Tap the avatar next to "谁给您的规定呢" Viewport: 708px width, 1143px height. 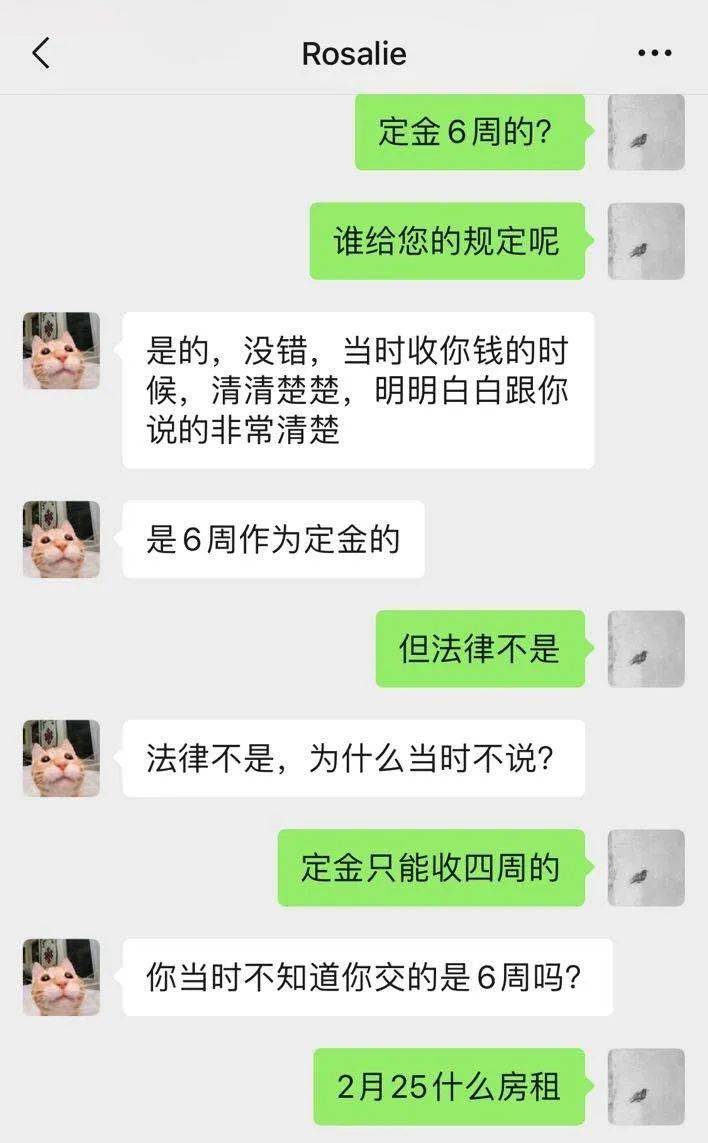[646, 241]
